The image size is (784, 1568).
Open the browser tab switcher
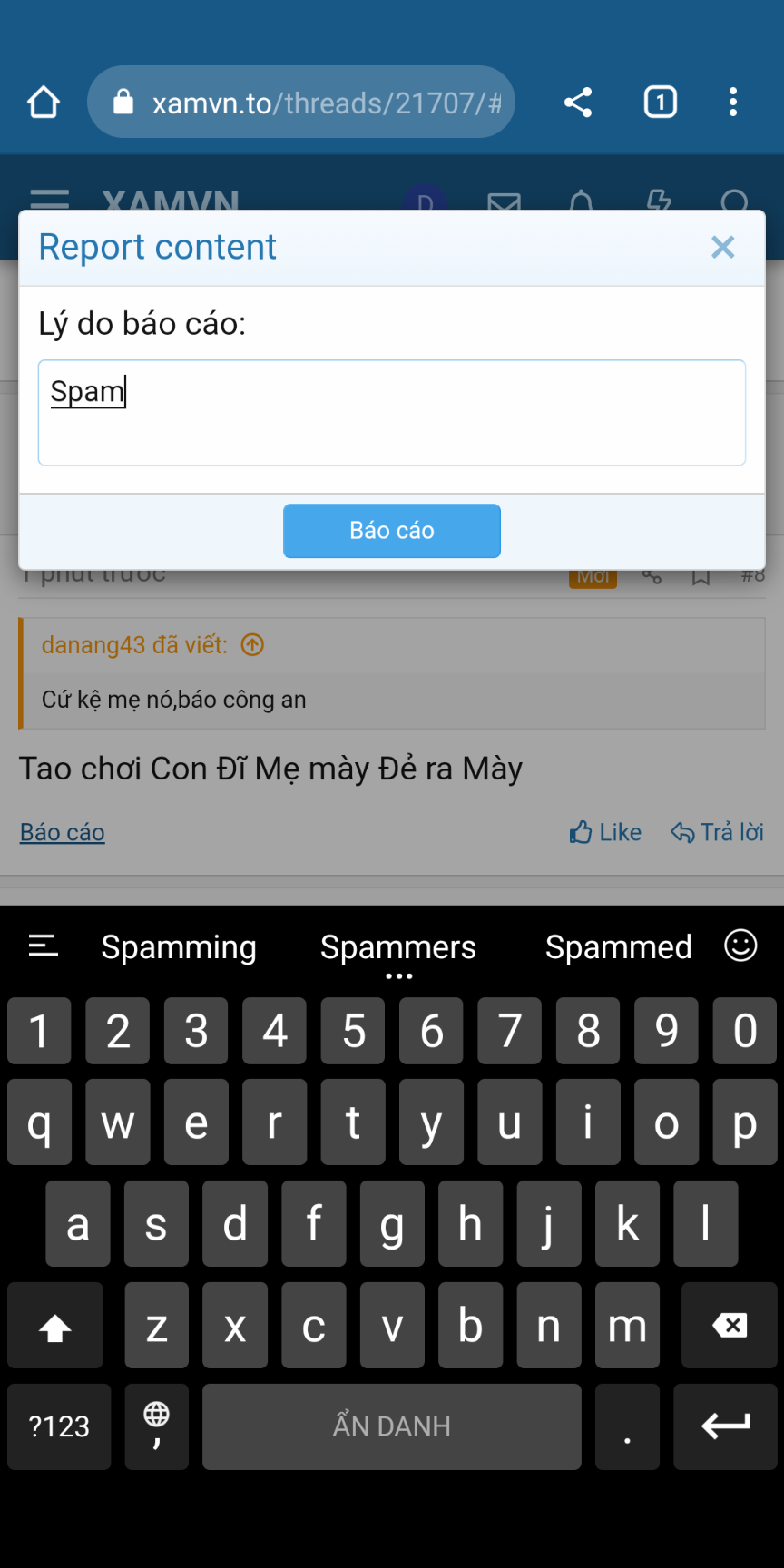point(660,103)
